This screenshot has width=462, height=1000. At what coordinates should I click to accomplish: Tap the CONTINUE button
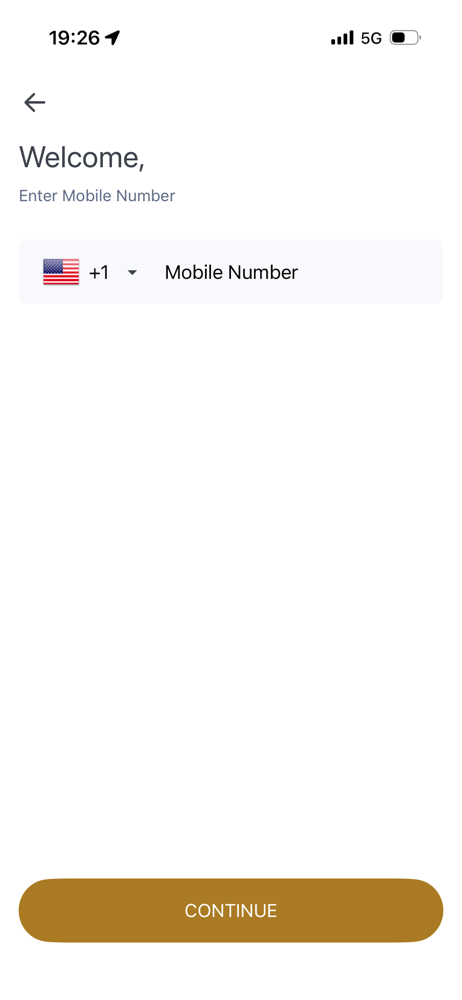[231, 910]
